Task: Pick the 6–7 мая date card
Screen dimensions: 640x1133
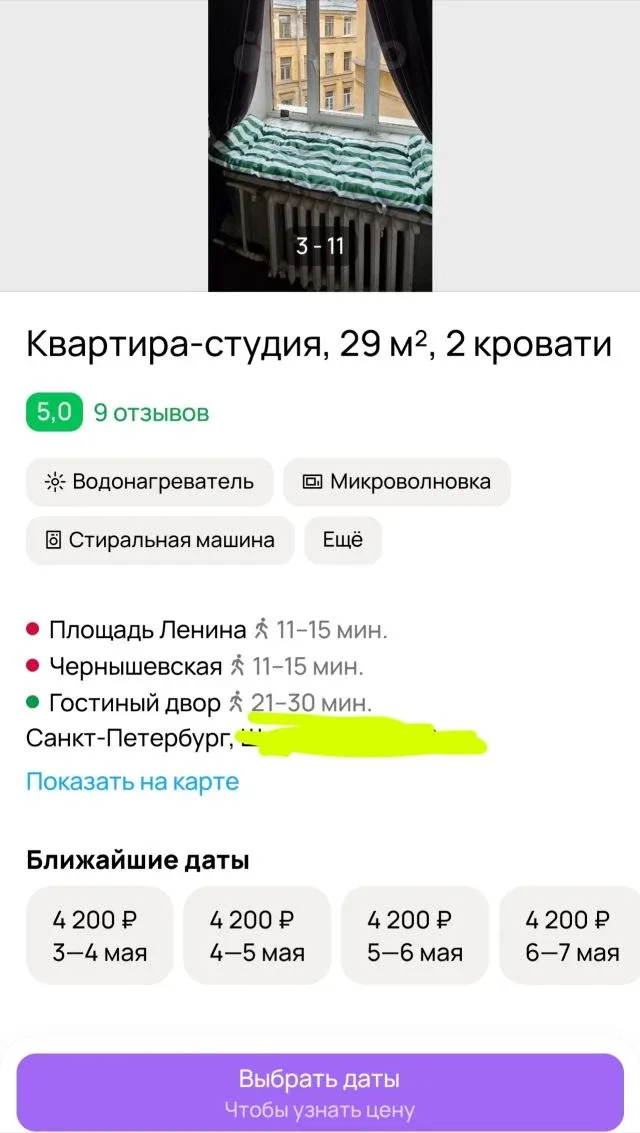Action: click(572, 935)
